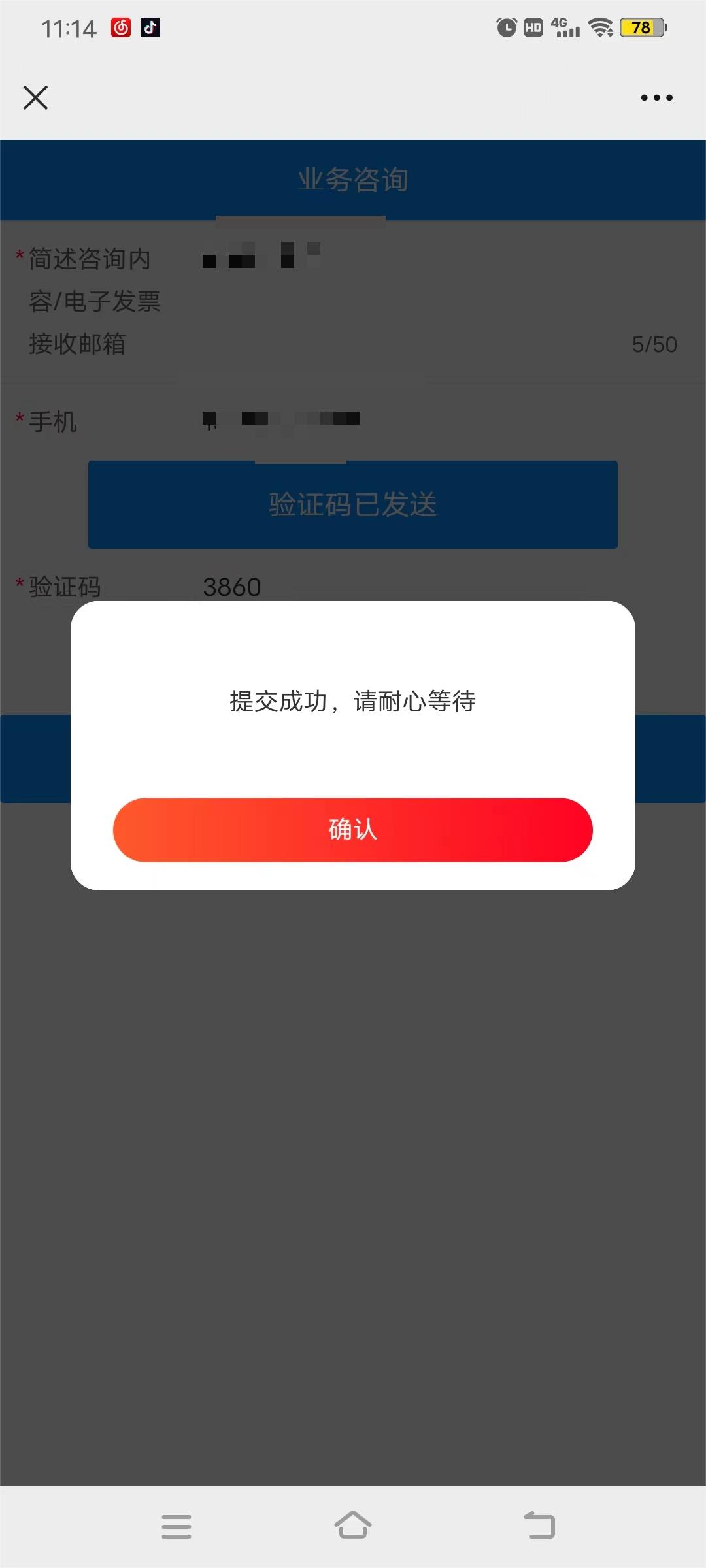Confirm the submission success dialog

pyautogui.click(x=352, y=830)
